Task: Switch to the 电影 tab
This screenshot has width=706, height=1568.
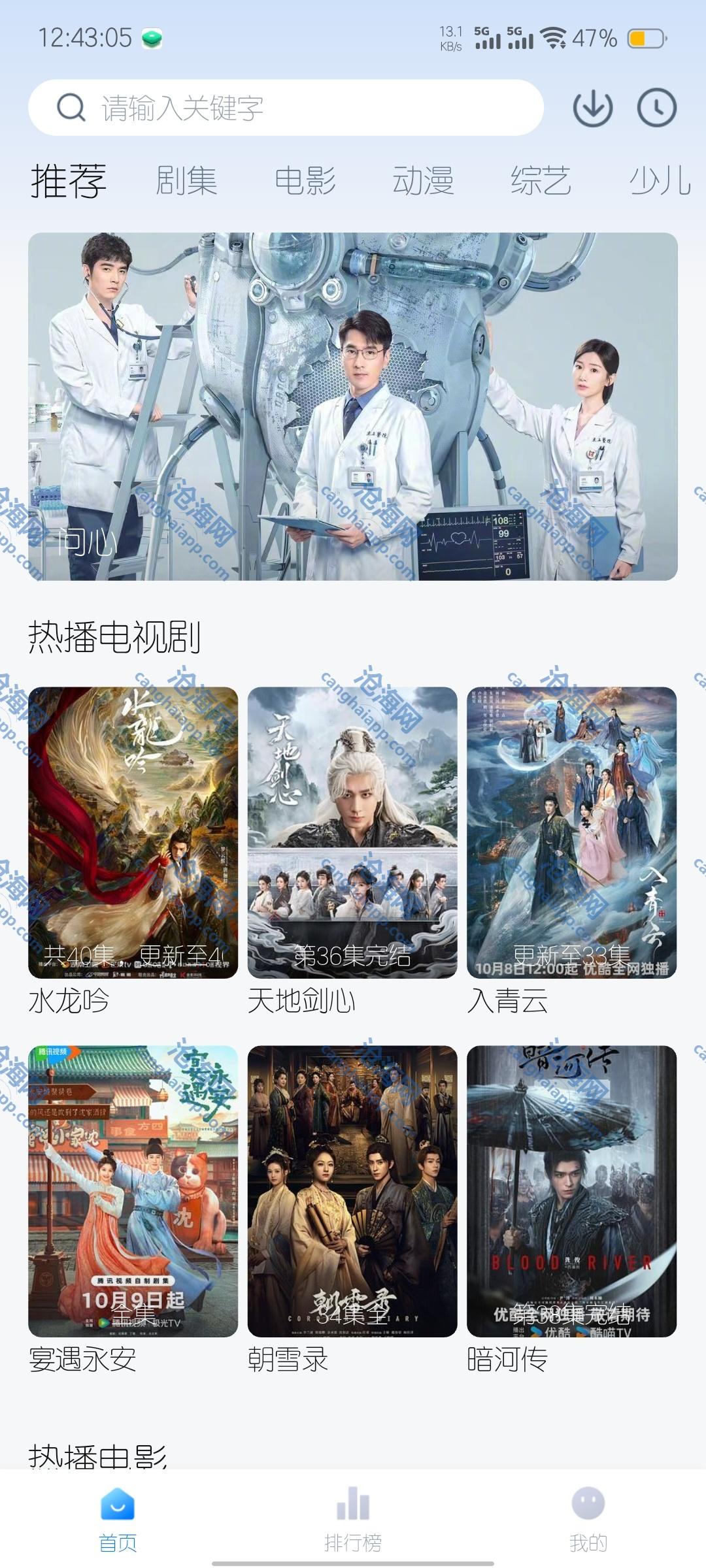Action: tap(305, 181)
